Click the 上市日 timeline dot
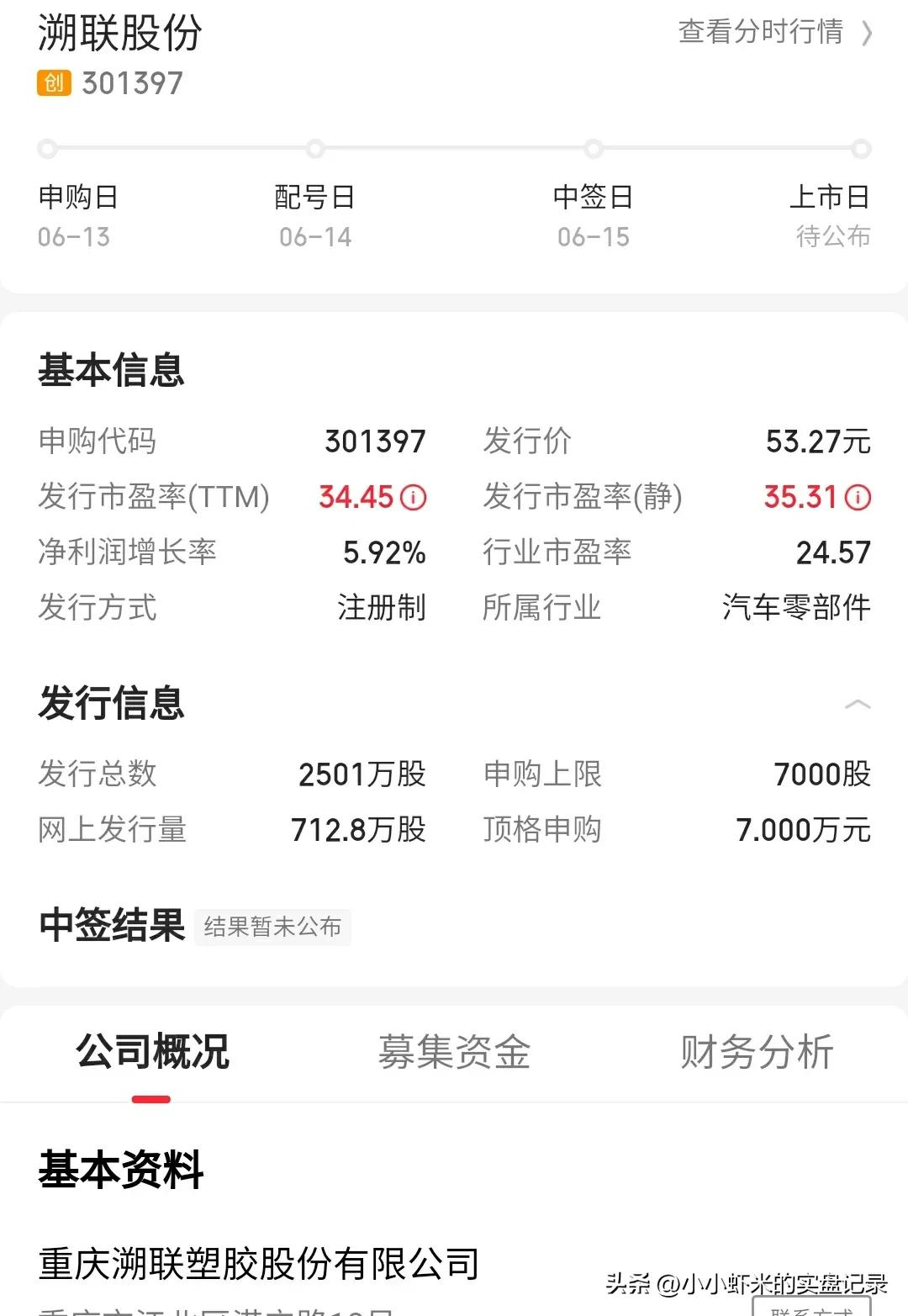Viewport: 908px width, 1316px height. coord(860,148)
